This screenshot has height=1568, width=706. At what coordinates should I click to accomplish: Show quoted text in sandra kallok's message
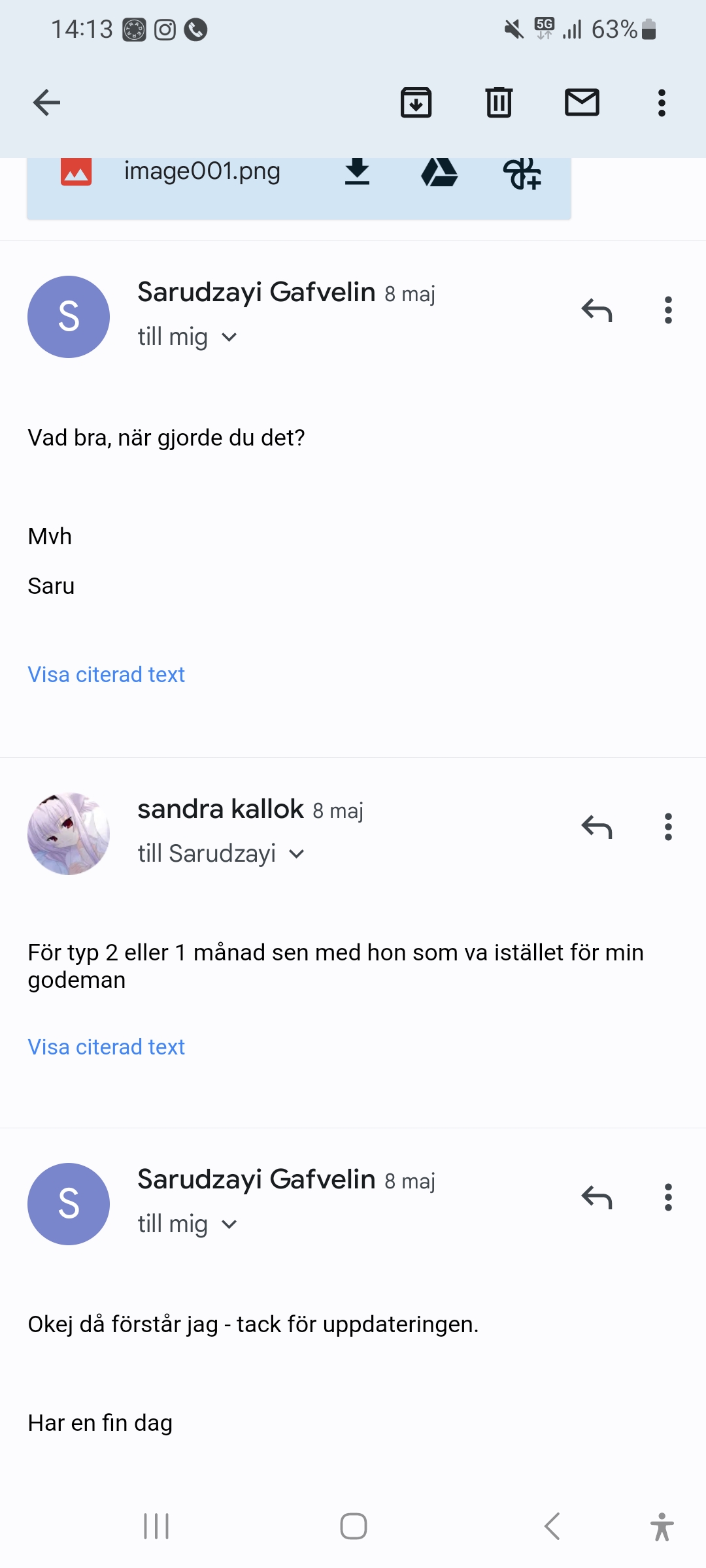(106, 1047)
